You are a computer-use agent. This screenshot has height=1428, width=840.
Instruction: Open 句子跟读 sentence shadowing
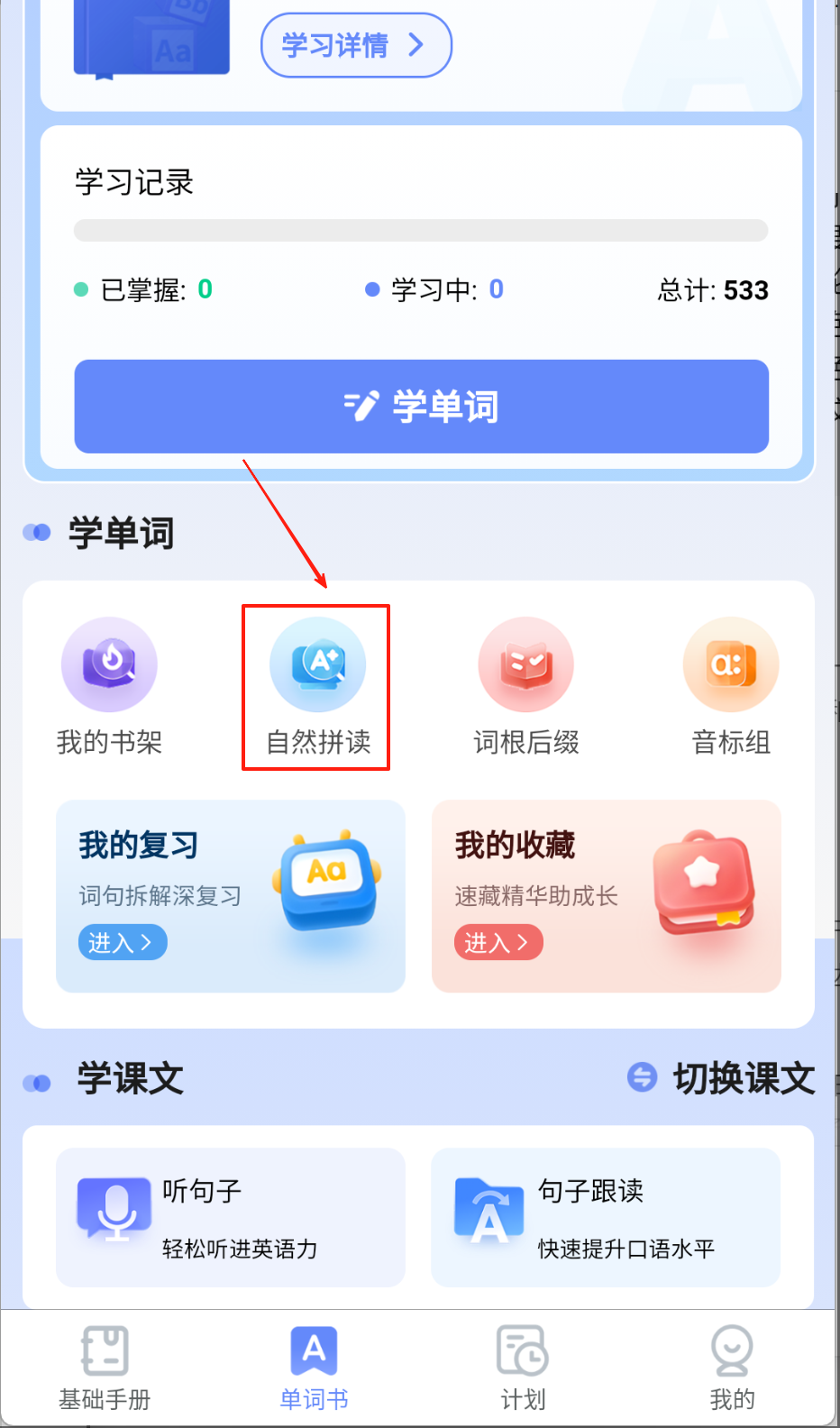[x=606, y=1217]
